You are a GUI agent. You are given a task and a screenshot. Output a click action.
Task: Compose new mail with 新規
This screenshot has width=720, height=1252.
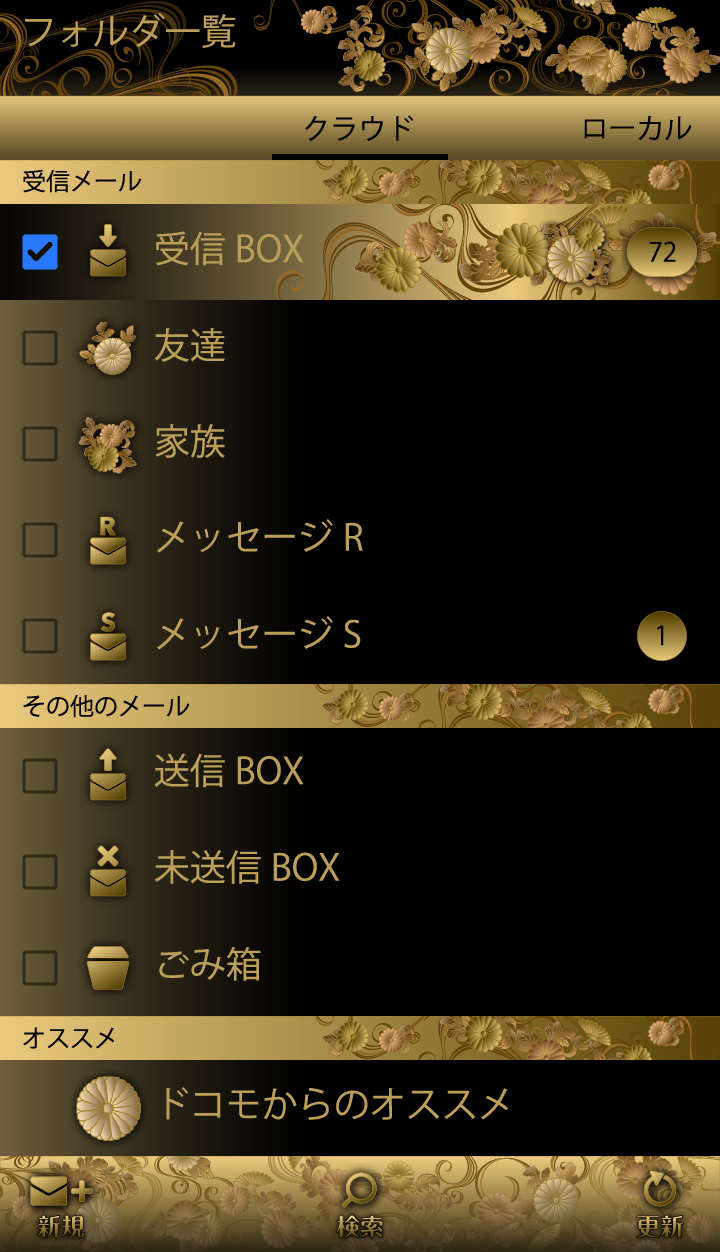61,1205
